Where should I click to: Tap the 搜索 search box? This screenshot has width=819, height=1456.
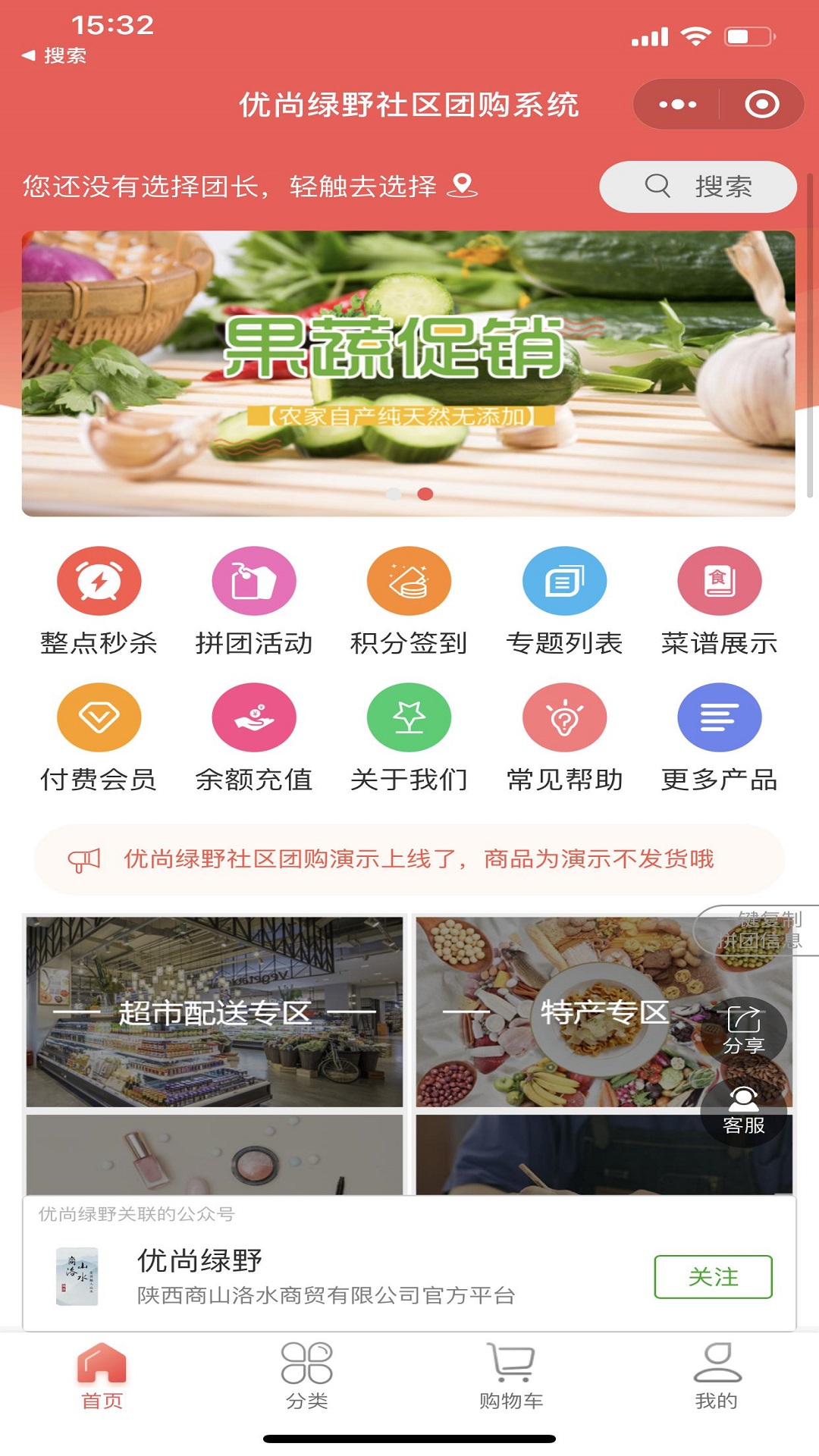click(x=698, y=187)
